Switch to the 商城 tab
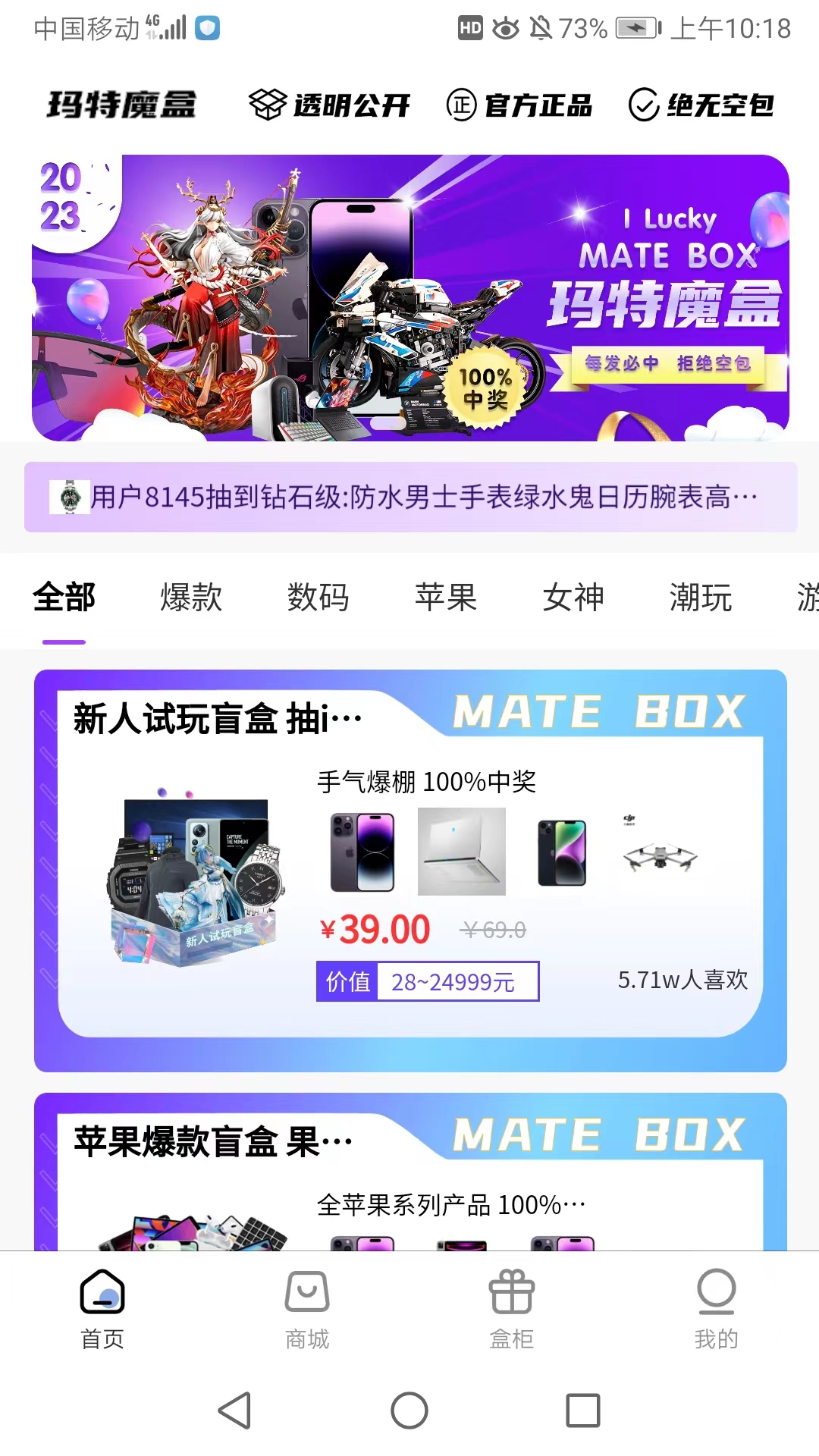819x1456 pixels. coord(307,1308)
